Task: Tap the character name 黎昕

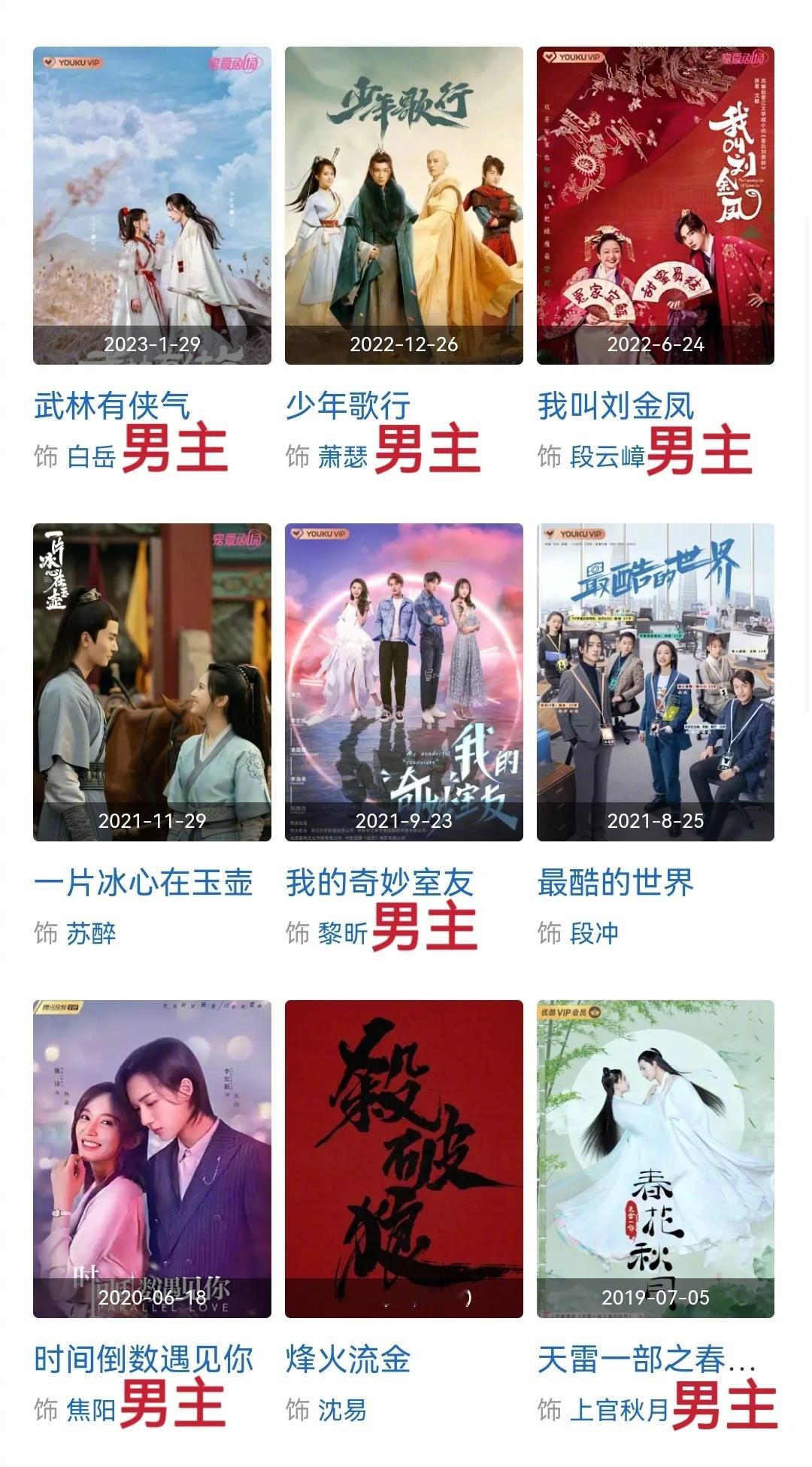Action: pyautogui.click(x=343, y=933)
